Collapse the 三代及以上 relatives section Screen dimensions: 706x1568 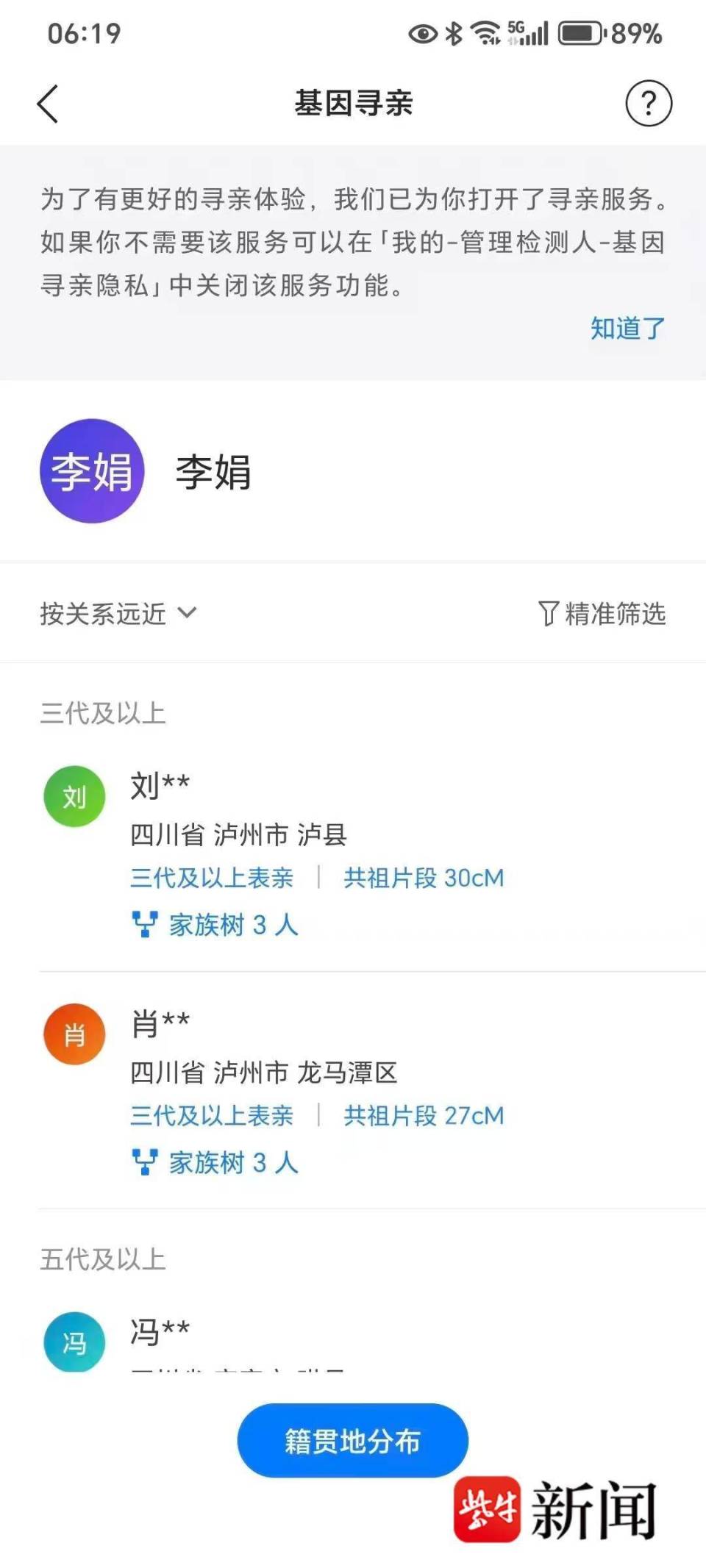pos(102,710)
